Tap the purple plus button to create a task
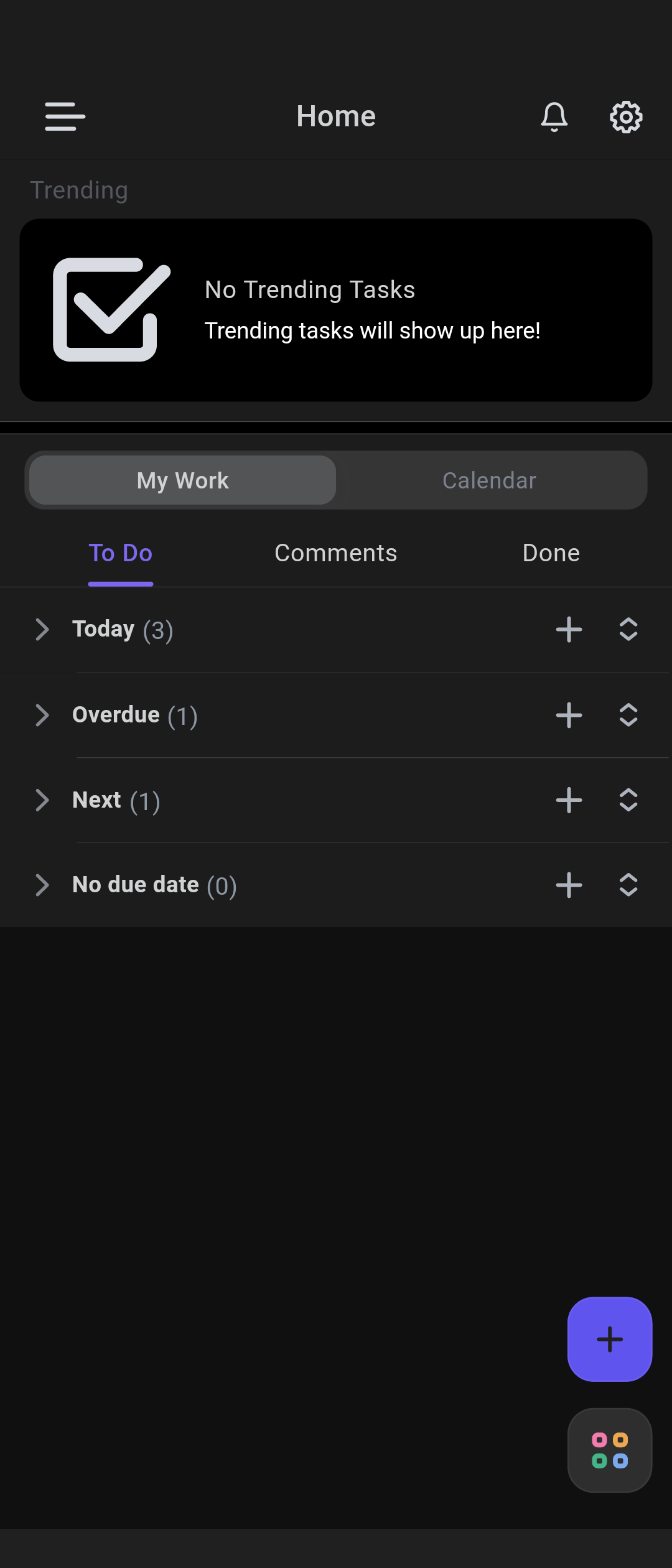The image size is (672, 1568). 609,1340
